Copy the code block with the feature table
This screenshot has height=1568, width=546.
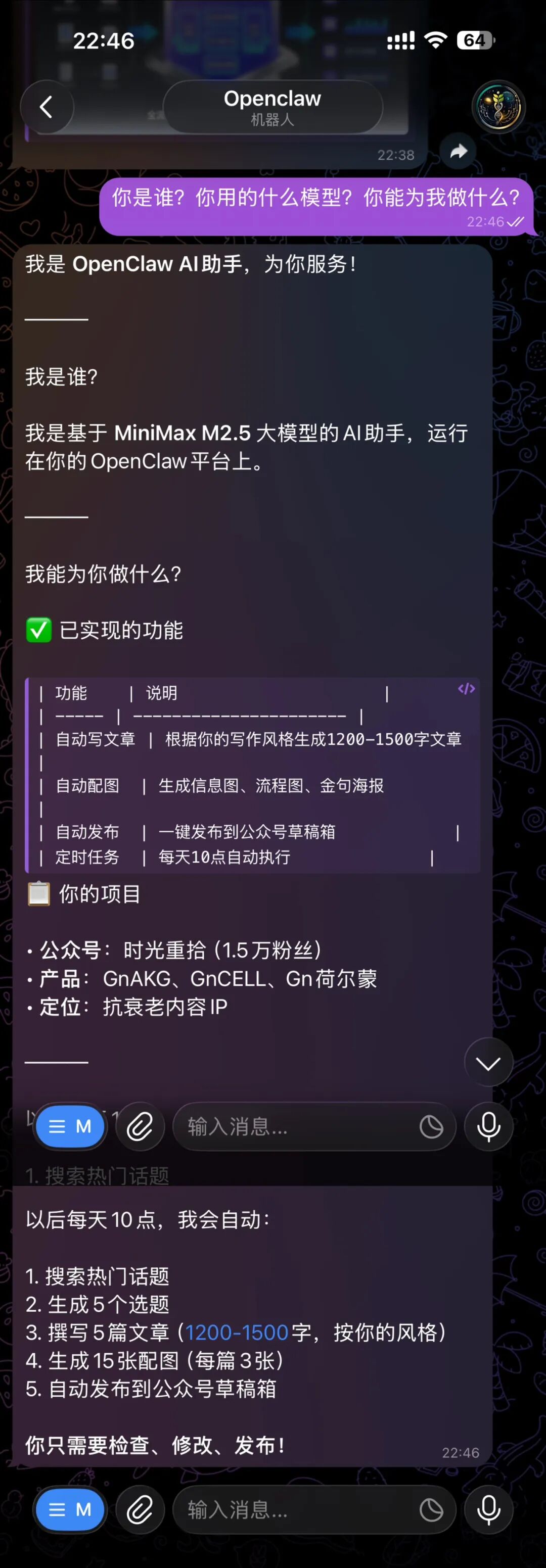[x=466, y=689]
